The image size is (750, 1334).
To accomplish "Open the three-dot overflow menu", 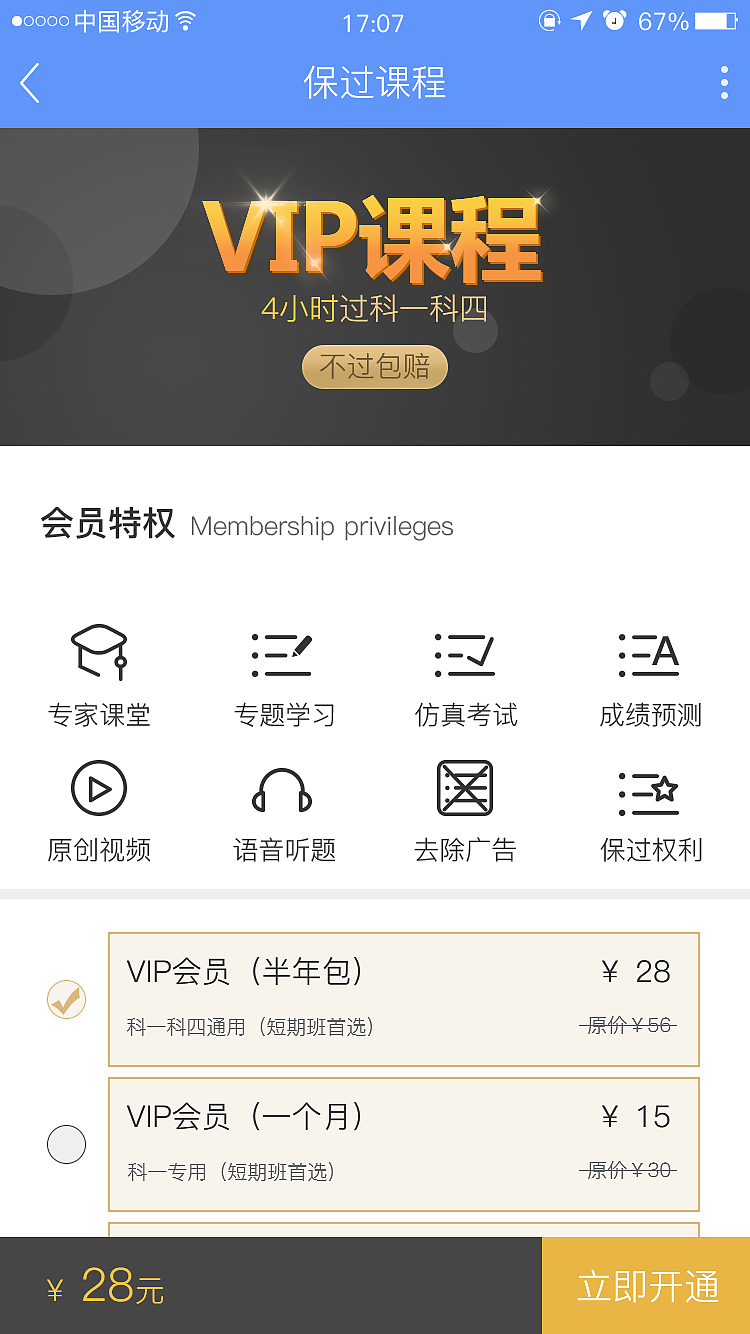I will [x=724, y=84].
